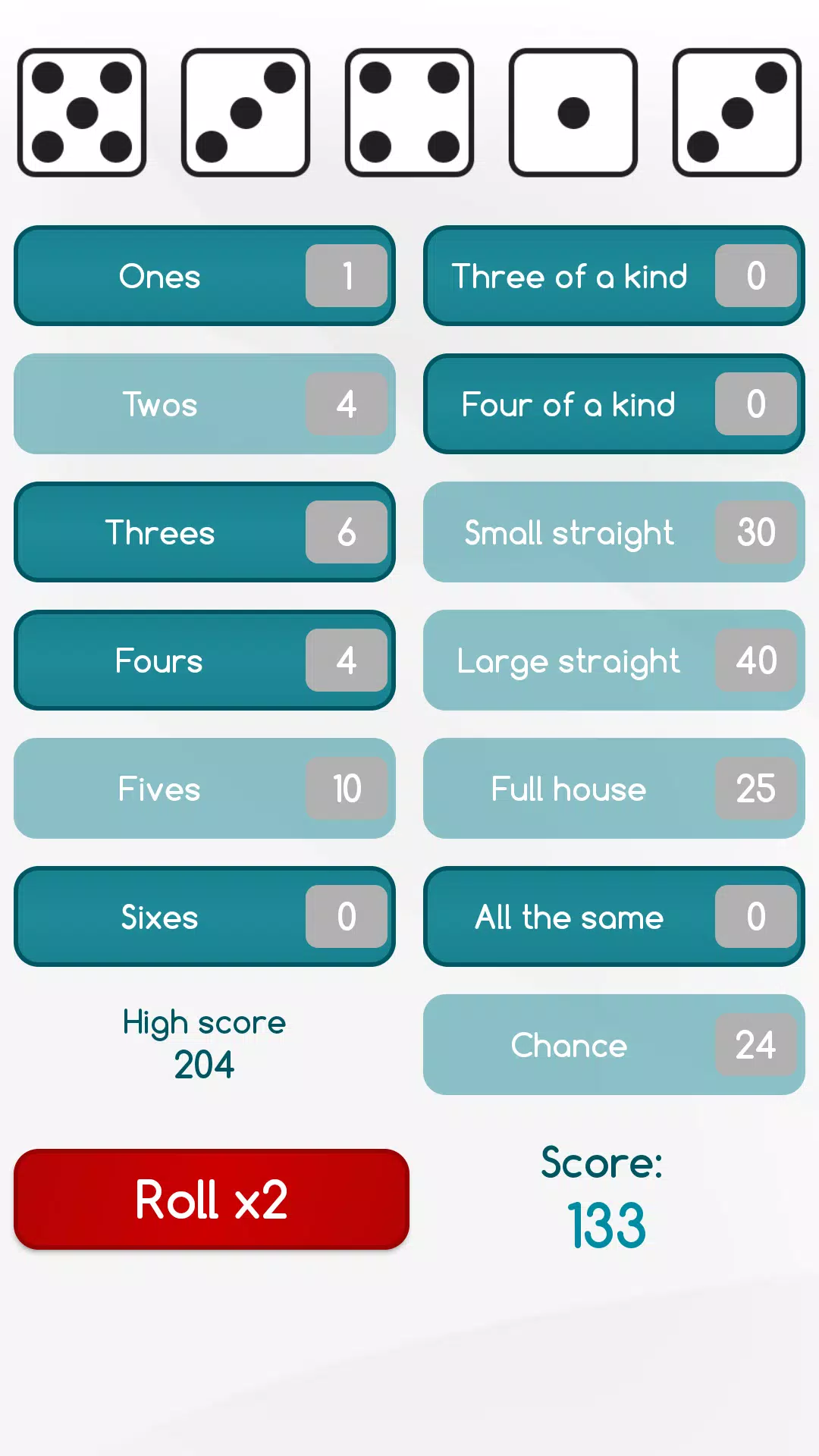Viewport: 819px width, 1456px height.
Task: Choose the Full house category
Action: point(613,788)
